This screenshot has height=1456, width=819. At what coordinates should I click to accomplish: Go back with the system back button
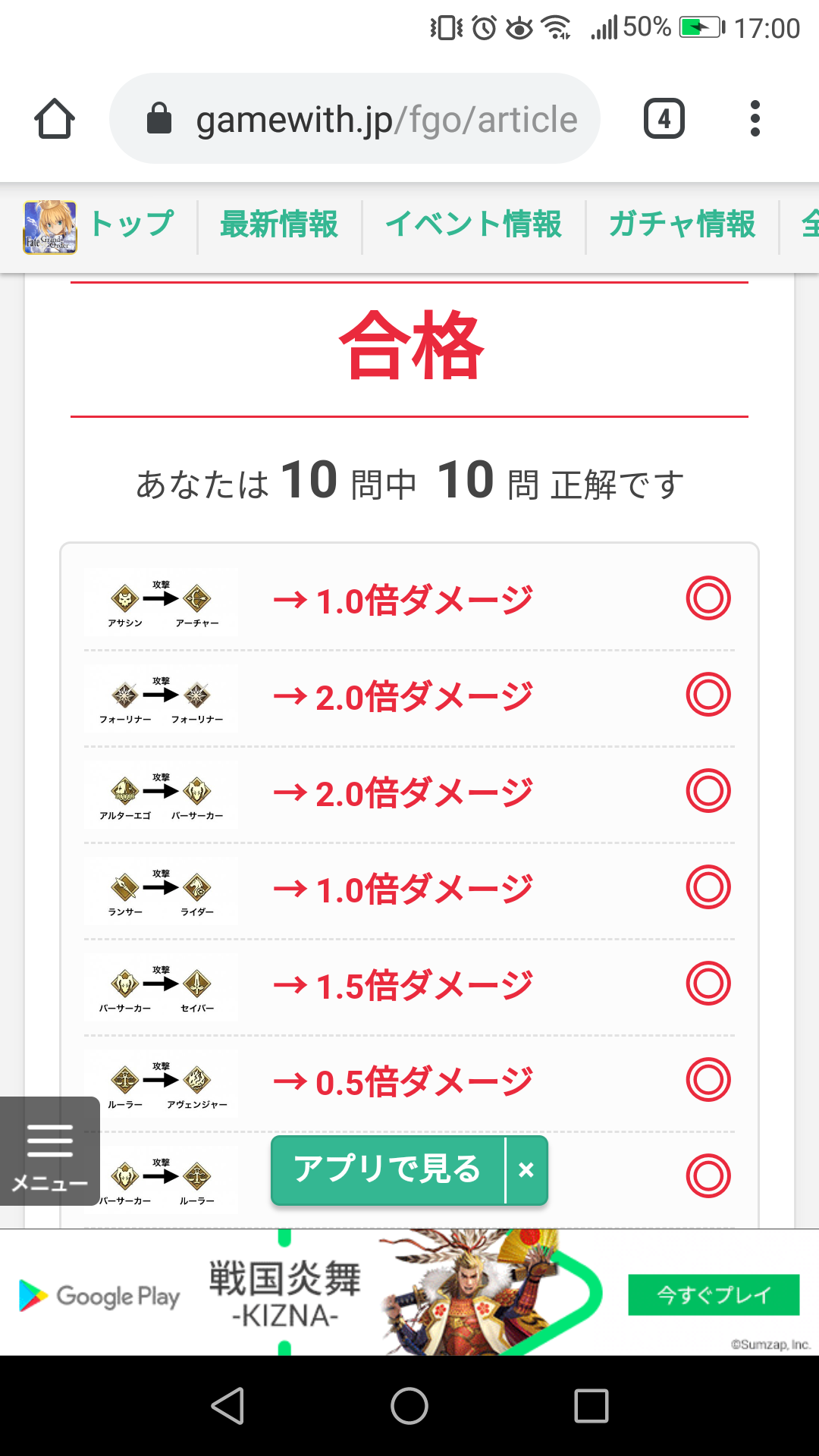tap(227, 1406)
